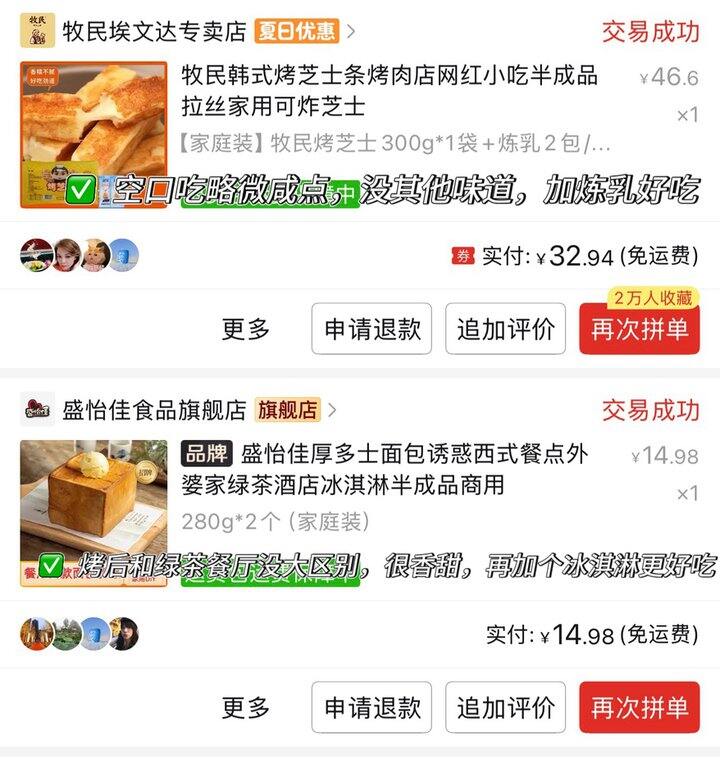View group-buy member avatars under 牧民 order
This screenshot has width=720, height=759.
pyautogui.click(x=79, y=256)
